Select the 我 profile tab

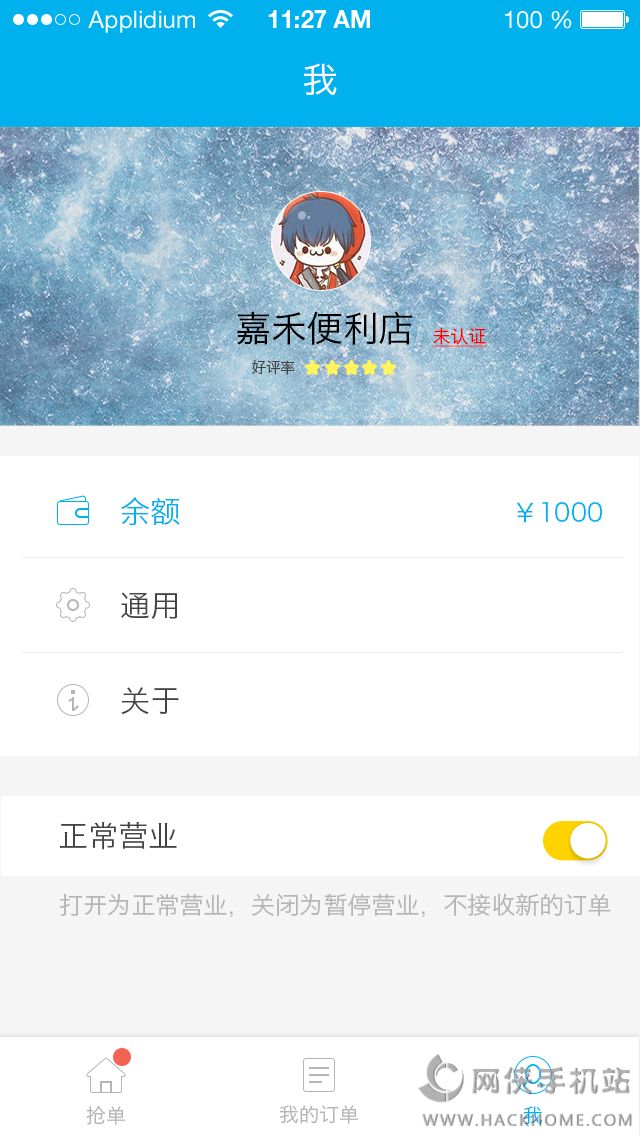coord(533,1089)
